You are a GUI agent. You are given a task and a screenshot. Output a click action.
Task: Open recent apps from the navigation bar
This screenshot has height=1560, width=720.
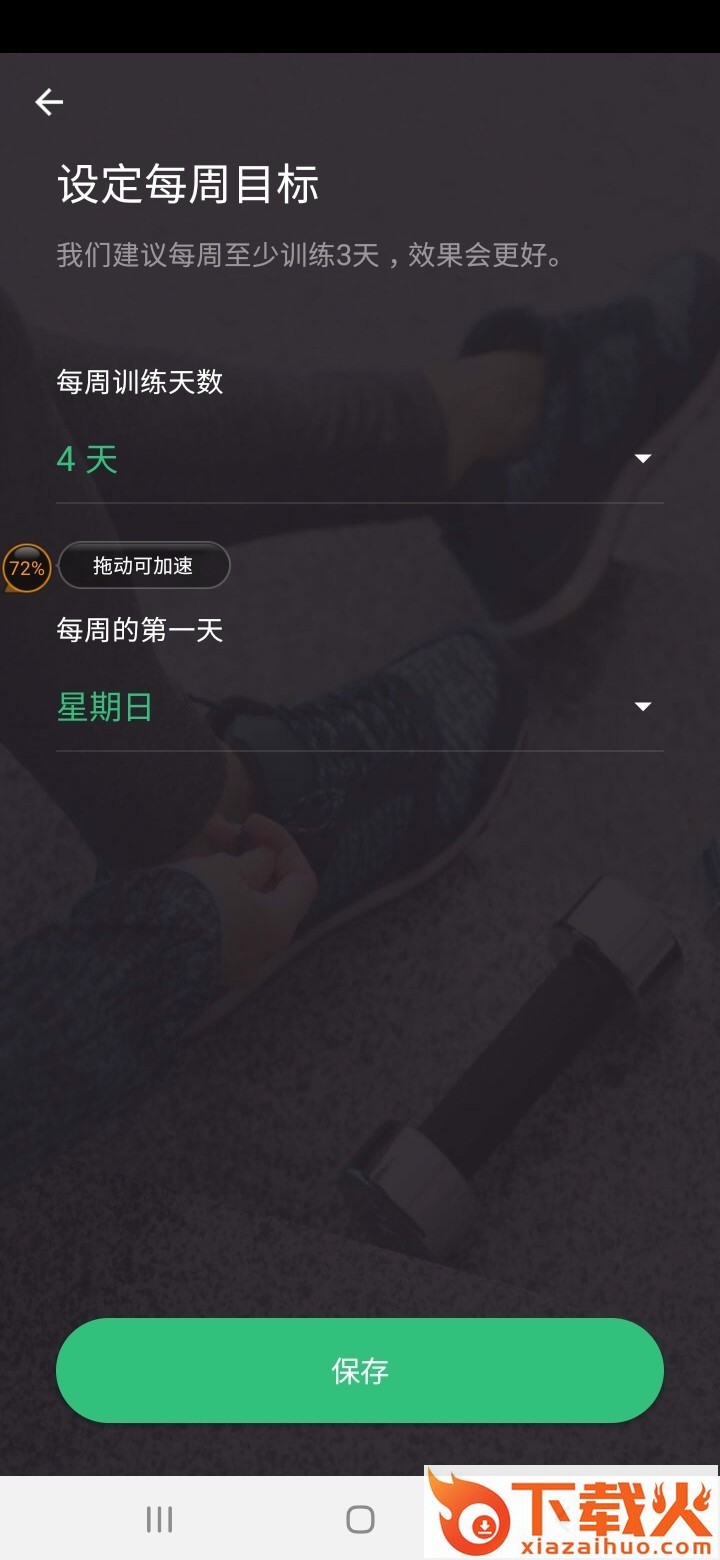[x=159, y=1519]
